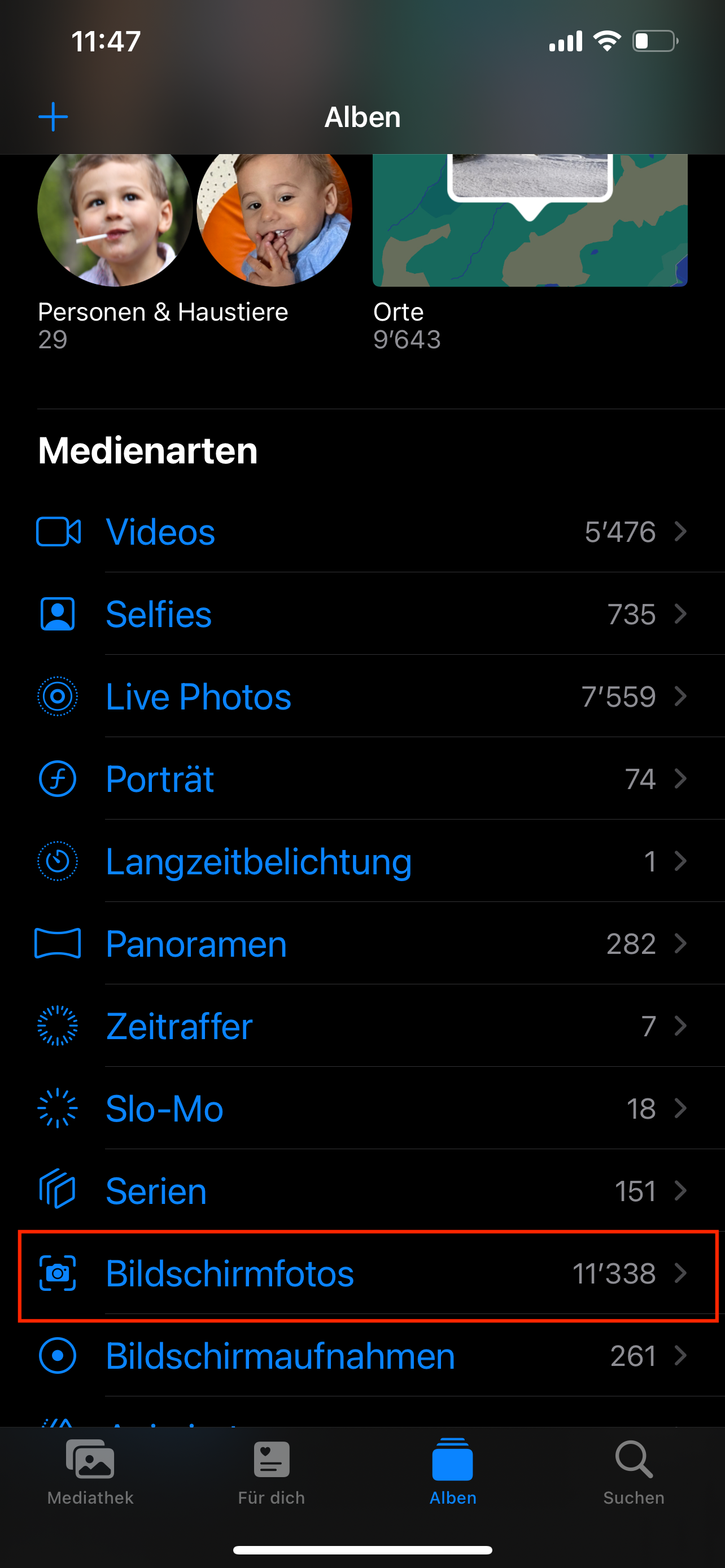View Langzeitbelichtung photos
725x1568 pixels.
click(x=362, y=861)
